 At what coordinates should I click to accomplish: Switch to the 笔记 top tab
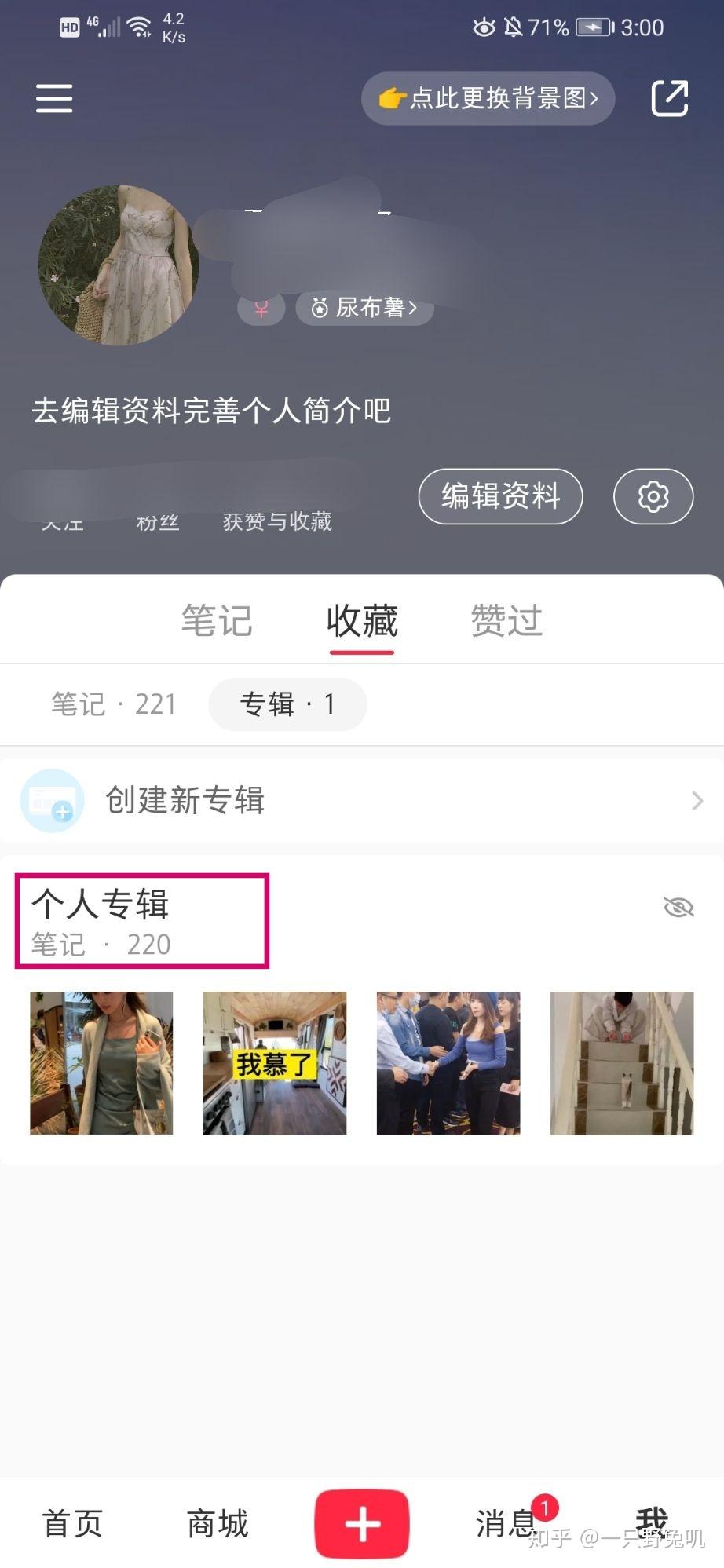pyautogui.click(x=217, y=620)
